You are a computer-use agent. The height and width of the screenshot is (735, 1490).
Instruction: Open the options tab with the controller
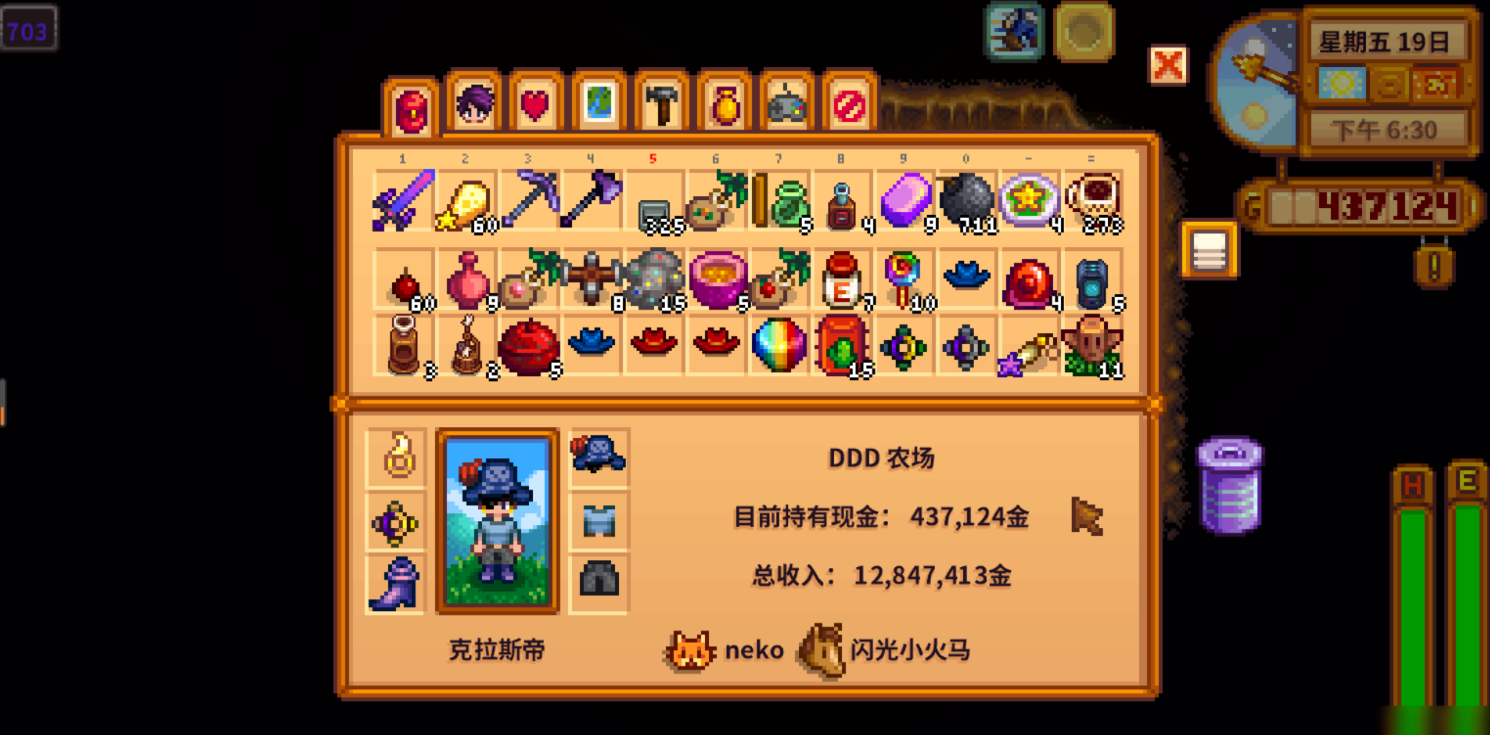[x=786, y=104]
